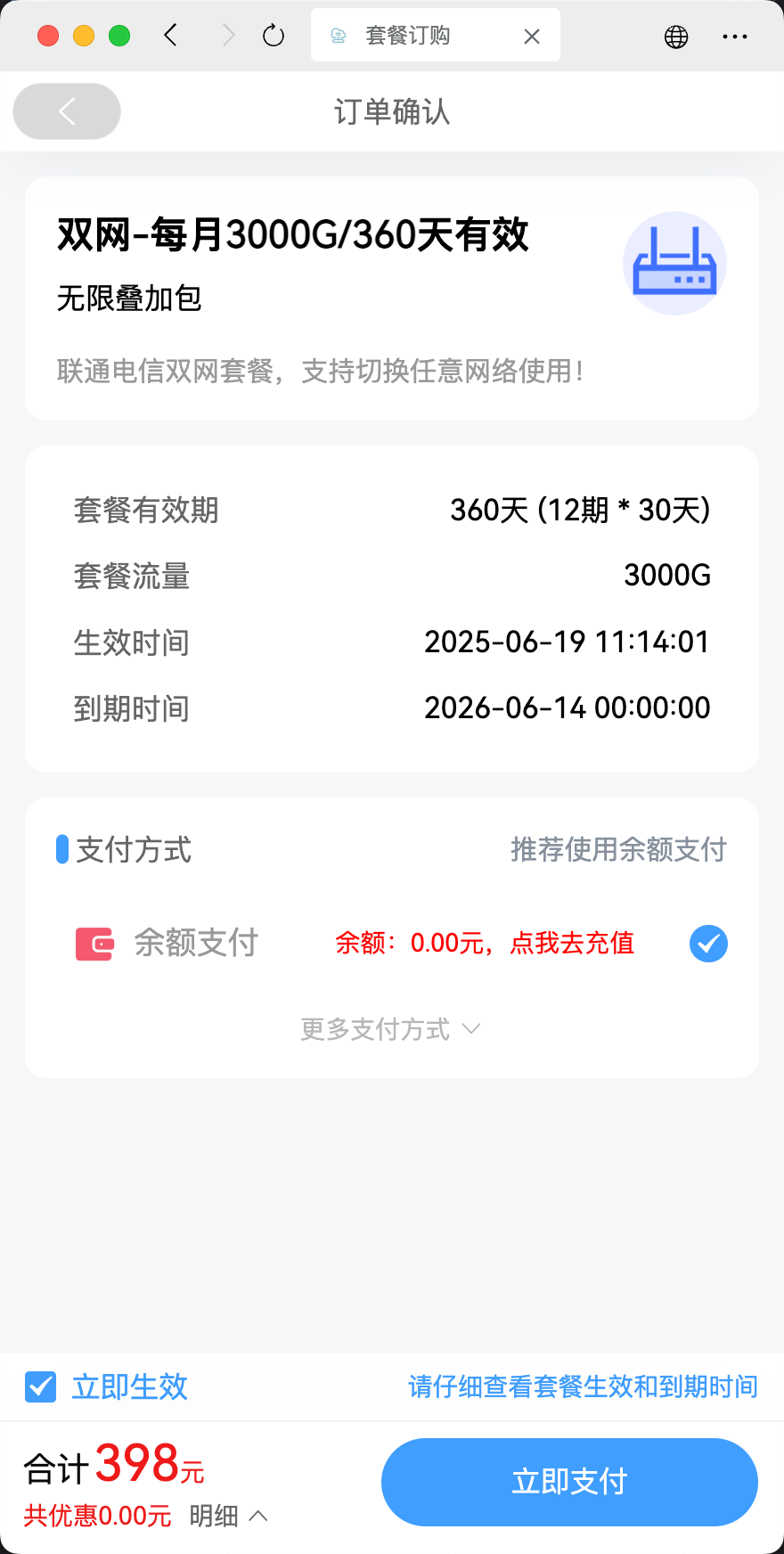Enable balance payment by clicking its circle check

tap(707, 944)
